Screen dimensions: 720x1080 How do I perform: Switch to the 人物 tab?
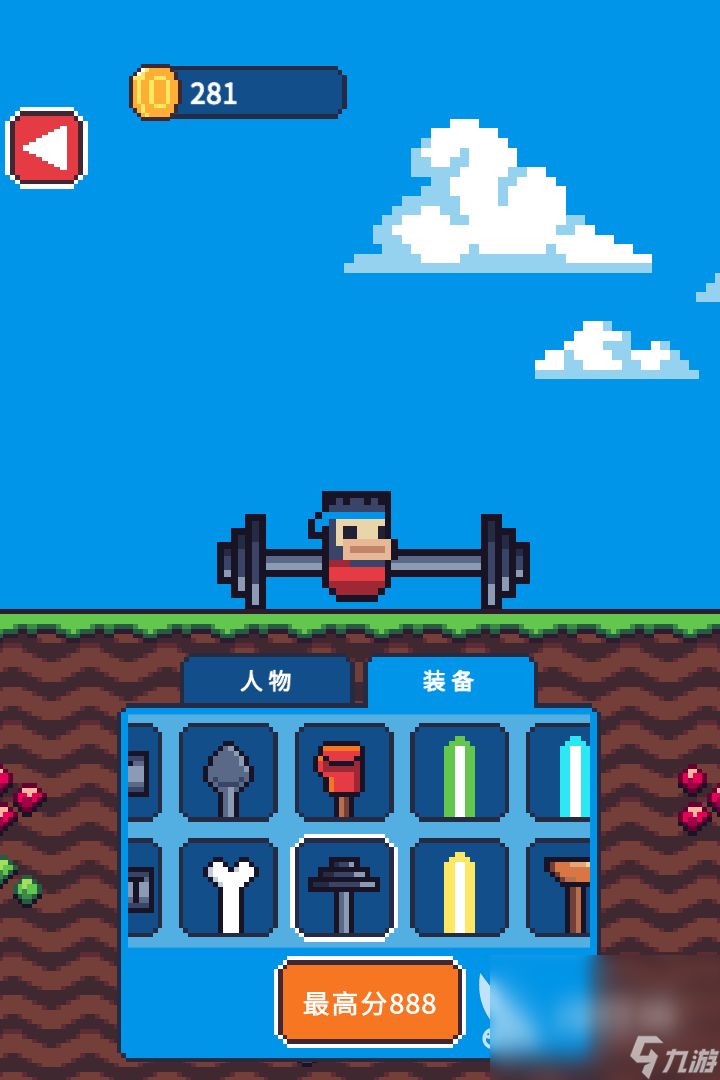267,681
